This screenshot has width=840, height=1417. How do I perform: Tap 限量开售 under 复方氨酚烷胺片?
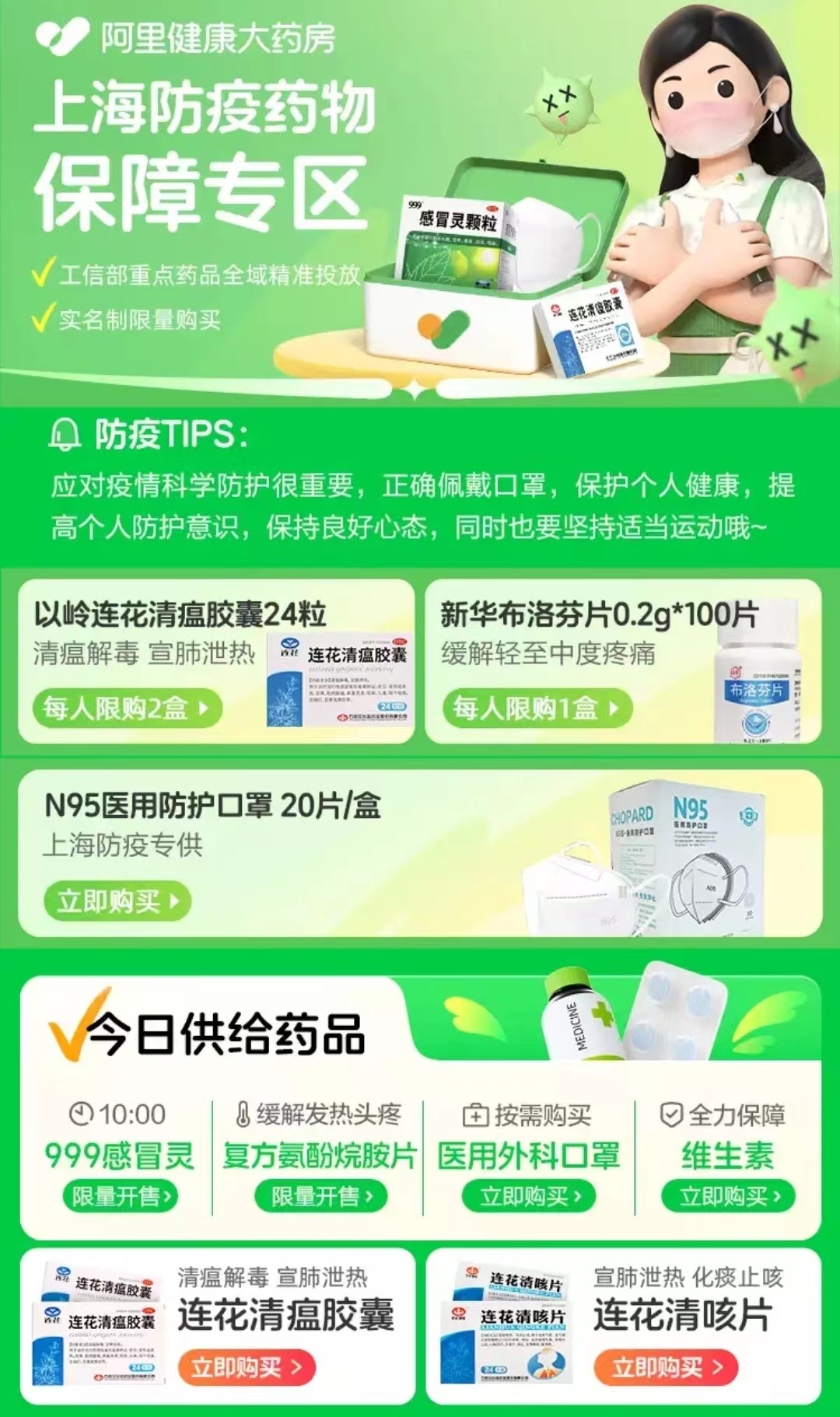pyautogui.click(x=320, y=1196)
